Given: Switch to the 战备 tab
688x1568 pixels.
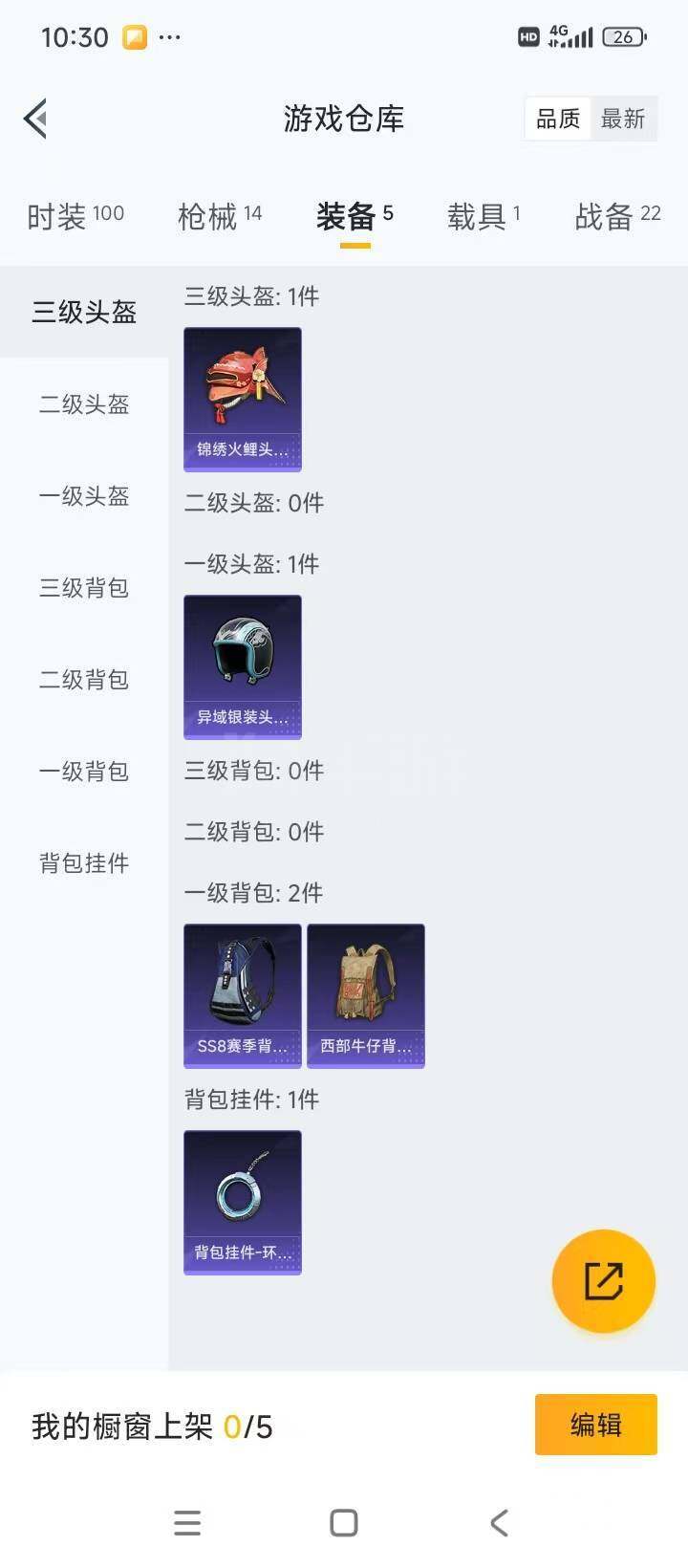Looking at the screenshot, I should [x=616, y=217].
